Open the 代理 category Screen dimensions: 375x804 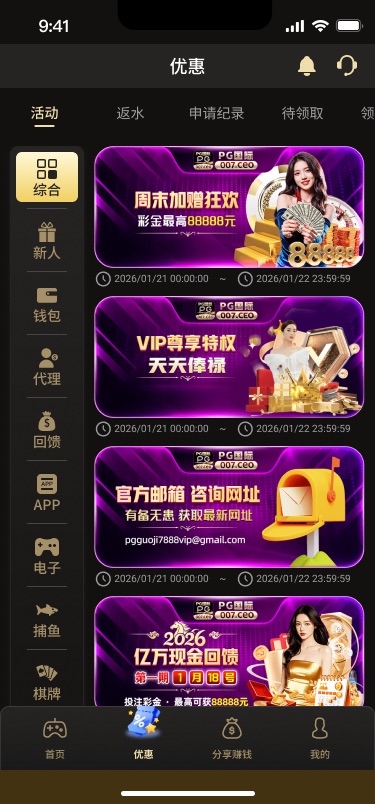(x=47, y=367)
